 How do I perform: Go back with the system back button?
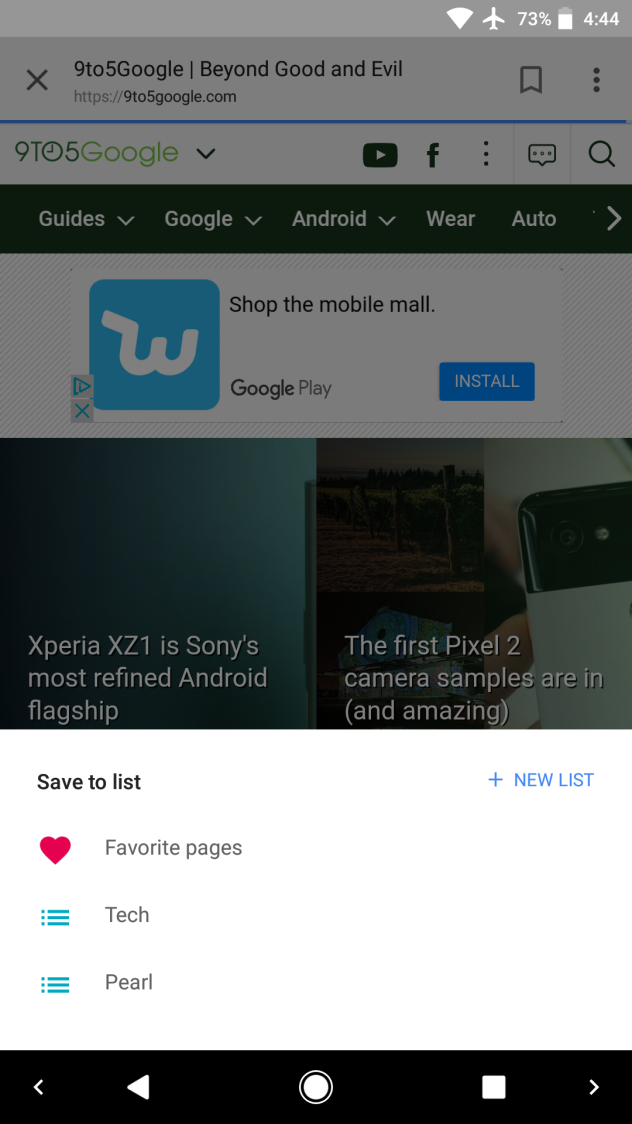click(138, 1087)
